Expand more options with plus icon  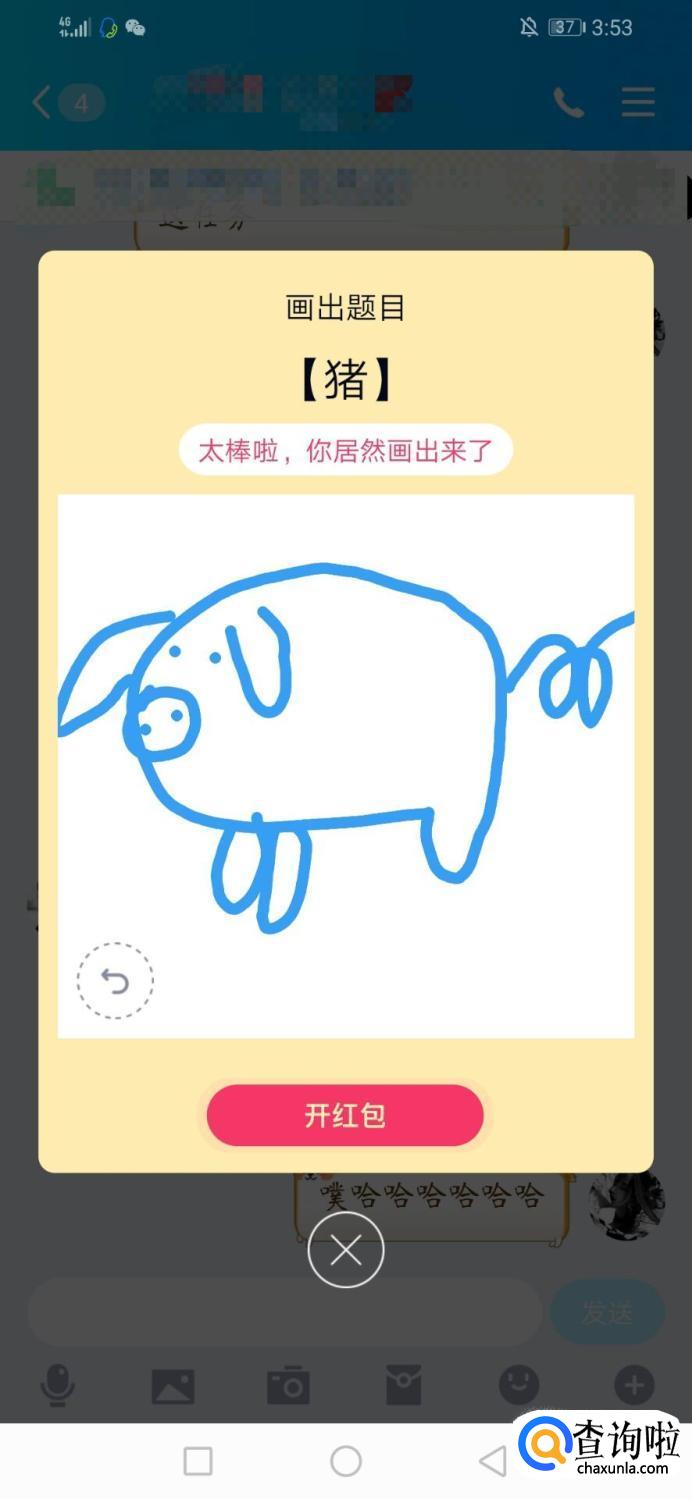[634, 1386]
